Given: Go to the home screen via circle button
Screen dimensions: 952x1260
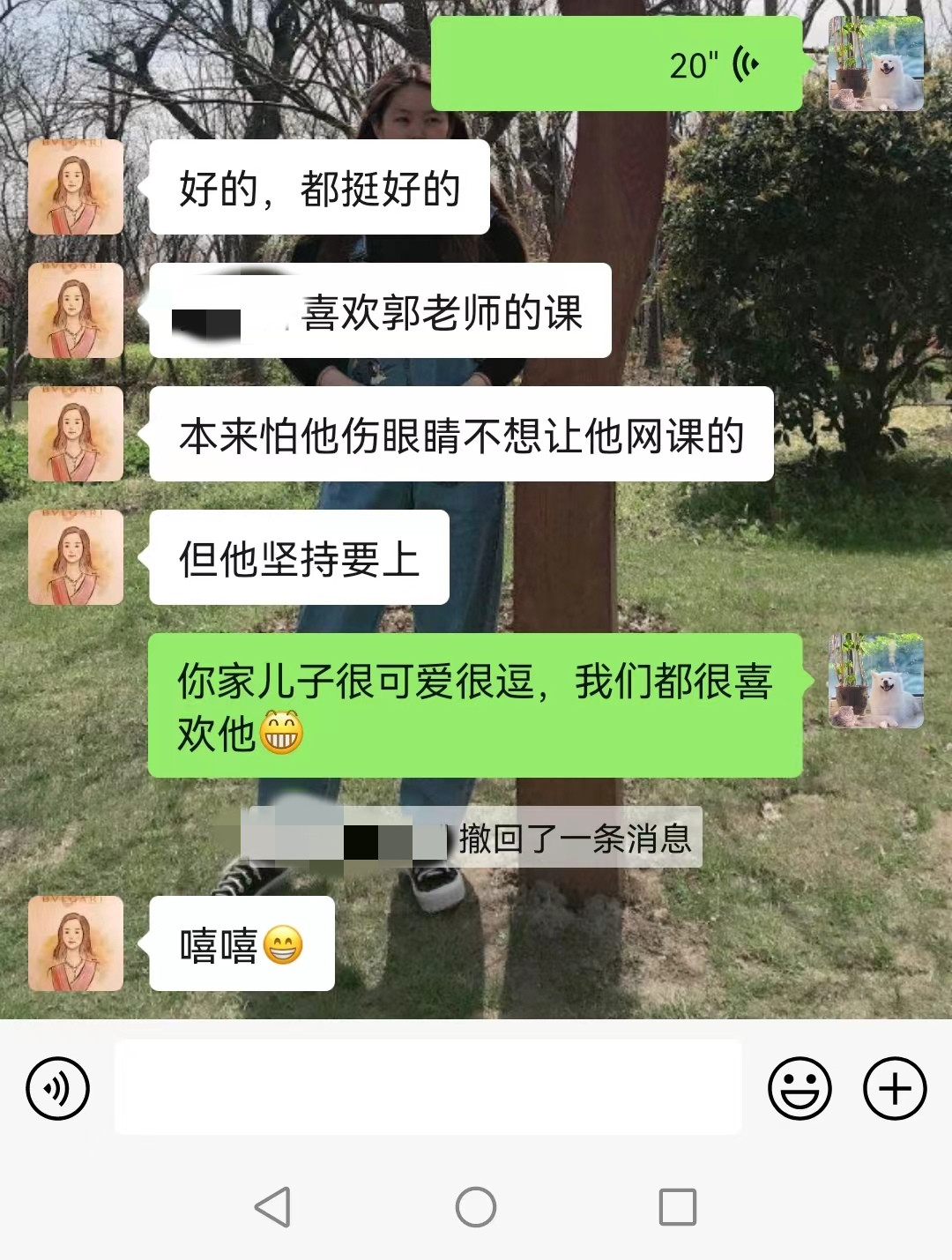Looking at the screenshot, I should pyautogui.click(x=476, y=1206).
